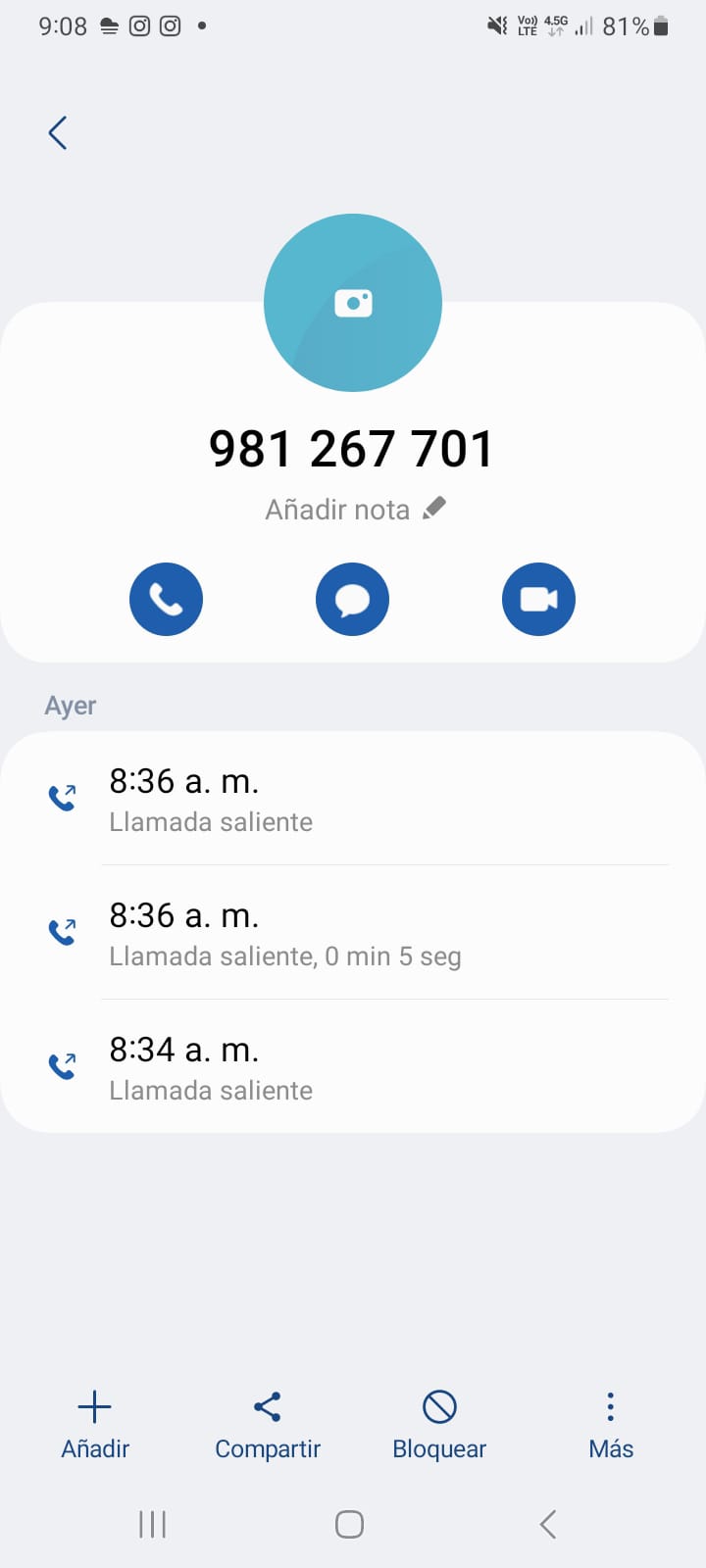Viewport: 706px width, 1568px height.
Task: Send a message with the chat bubble button
Action: pos(352,599)
